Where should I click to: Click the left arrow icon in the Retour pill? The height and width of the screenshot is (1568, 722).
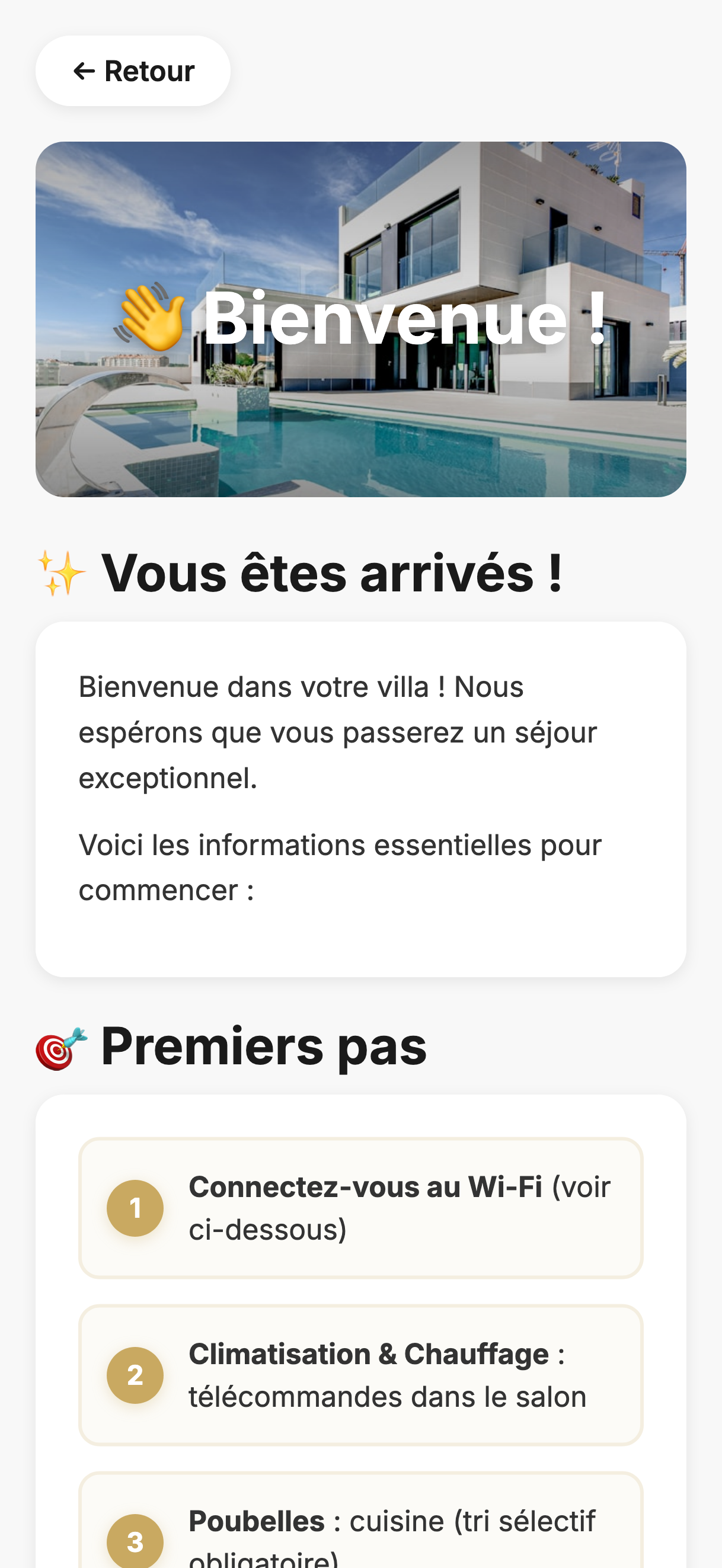pos(85,70)
